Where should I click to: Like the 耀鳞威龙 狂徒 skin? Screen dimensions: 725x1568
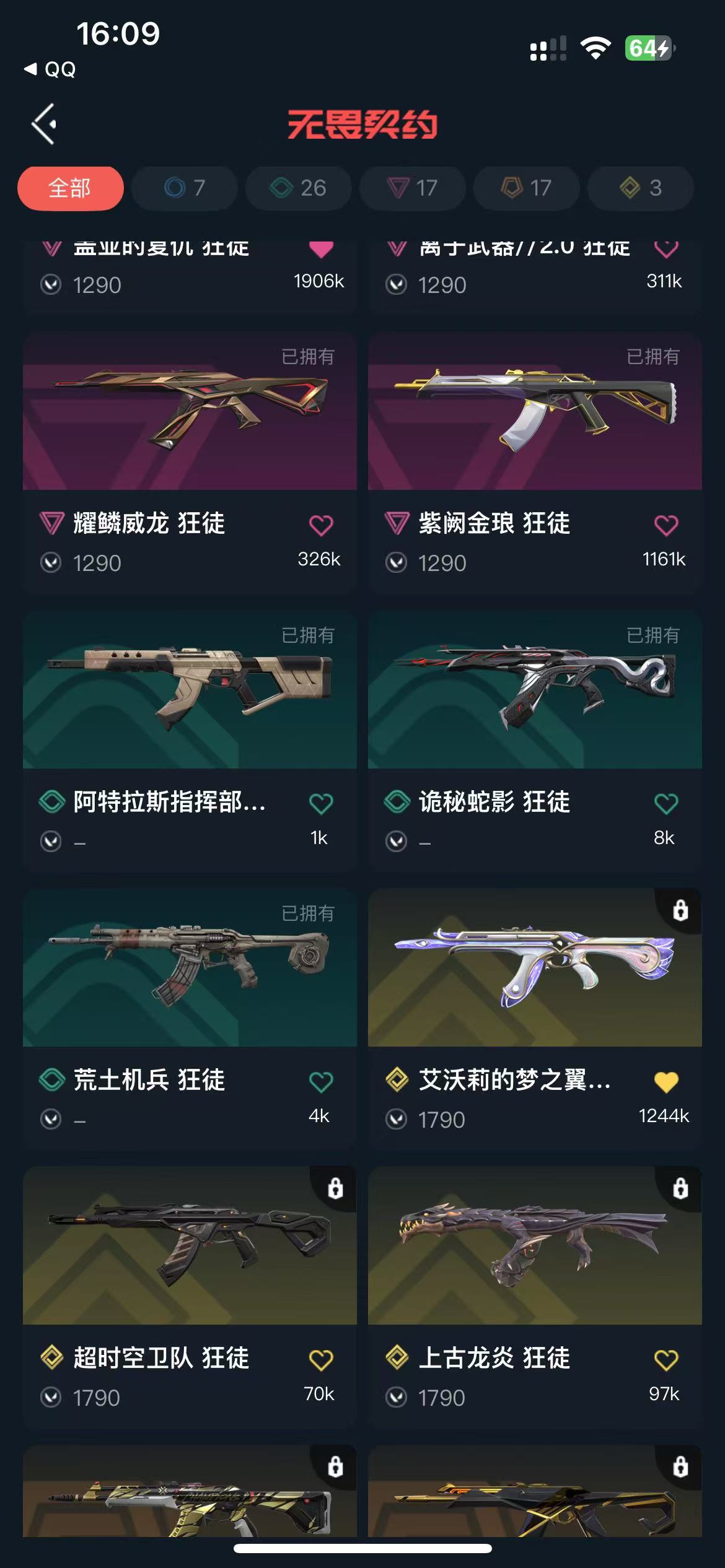[x=321, y=525]
